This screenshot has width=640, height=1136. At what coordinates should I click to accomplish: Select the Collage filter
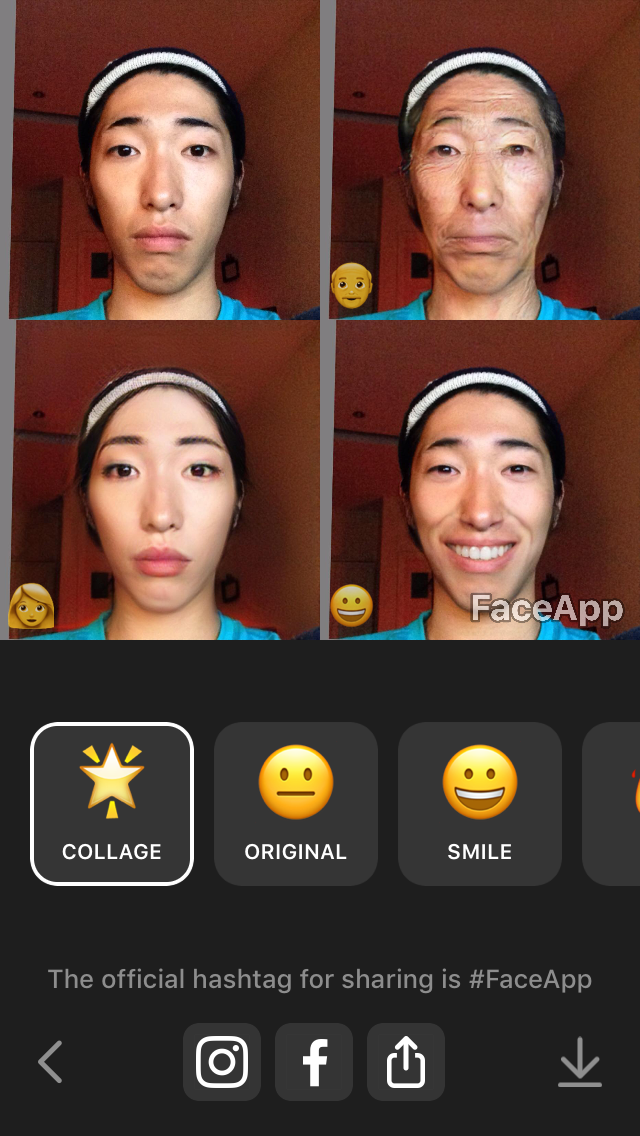[x=112, y=804]
